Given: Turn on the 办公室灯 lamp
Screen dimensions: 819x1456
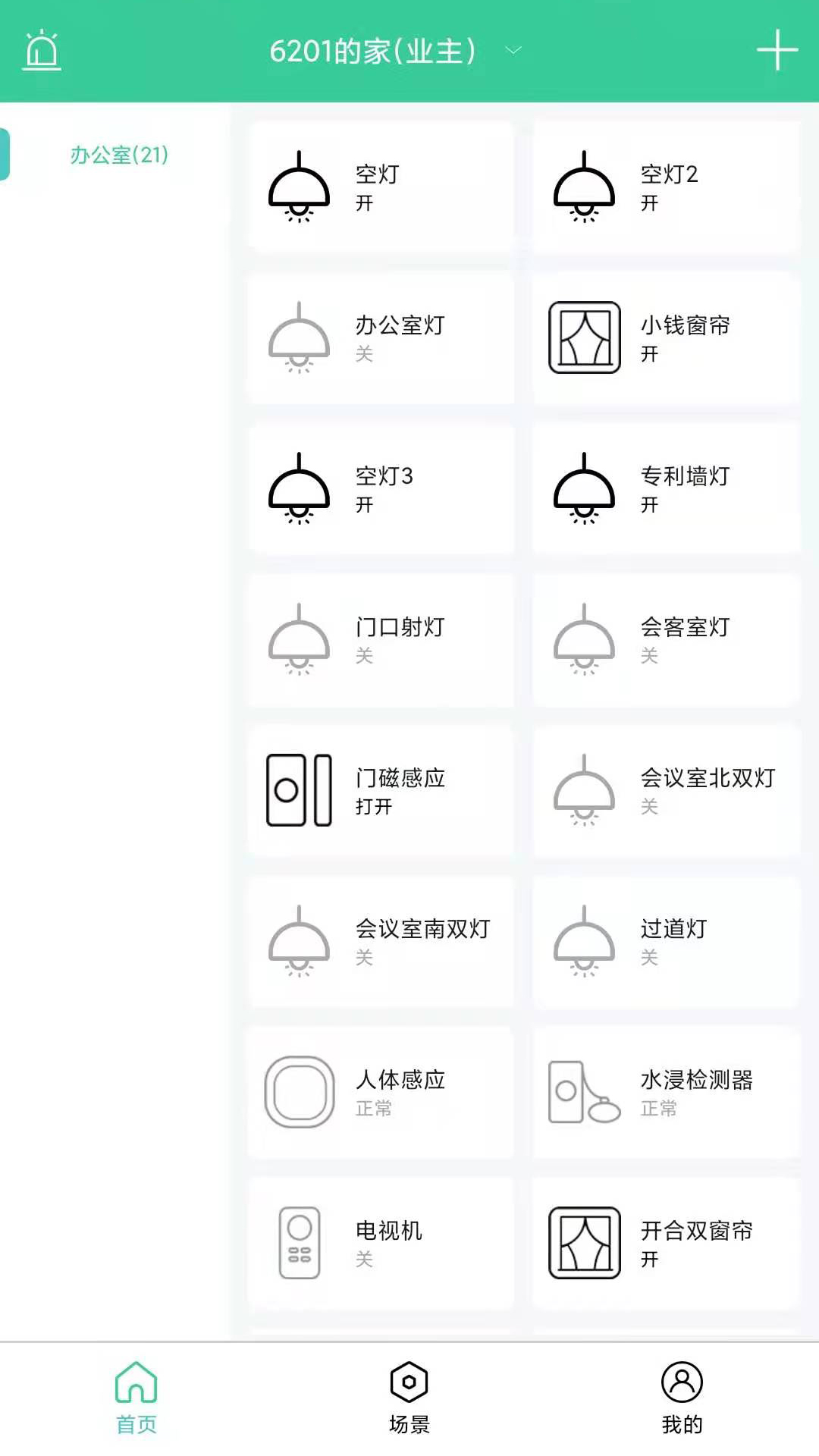Looking at the screenshot, I should (x=381, y=337).
